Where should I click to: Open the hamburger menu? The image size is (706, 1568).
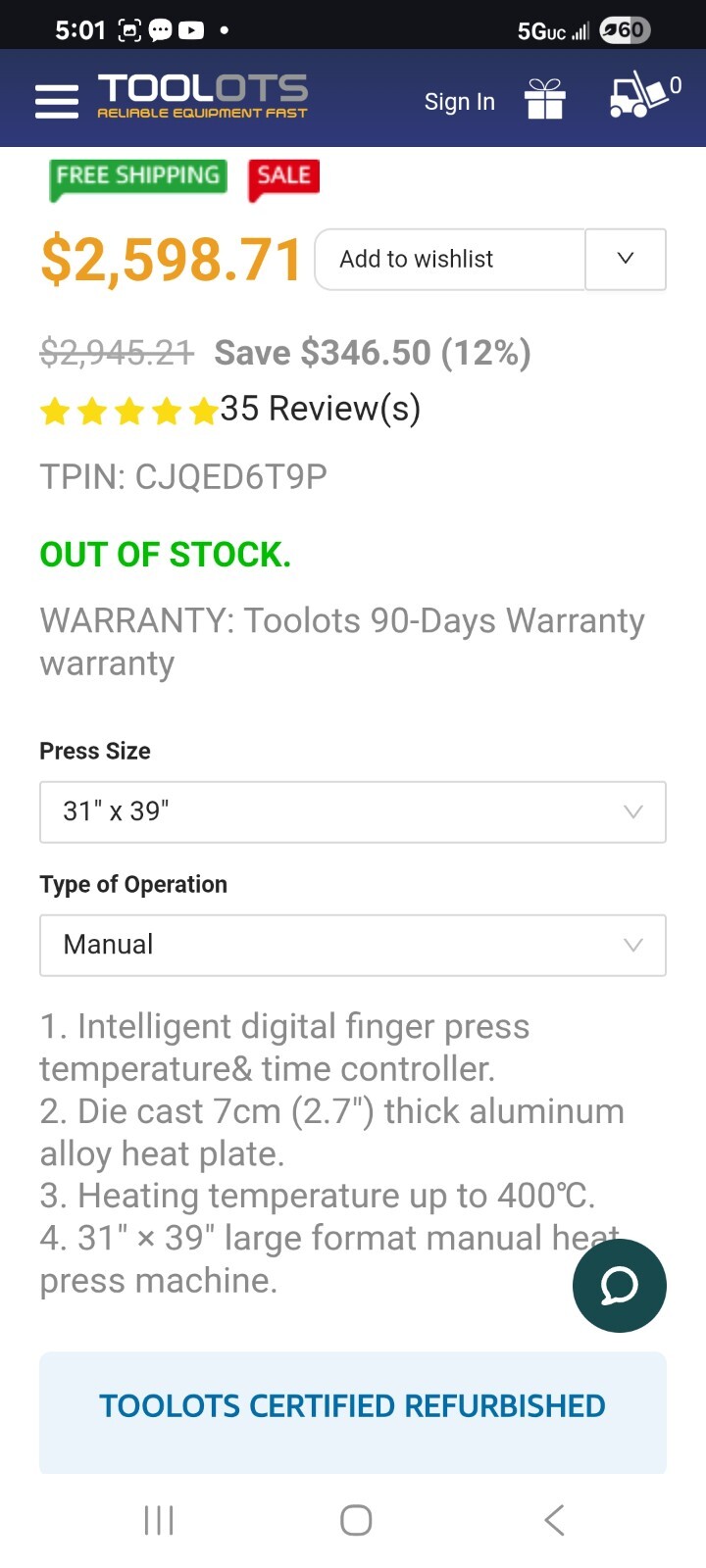[x=57, y=100]
